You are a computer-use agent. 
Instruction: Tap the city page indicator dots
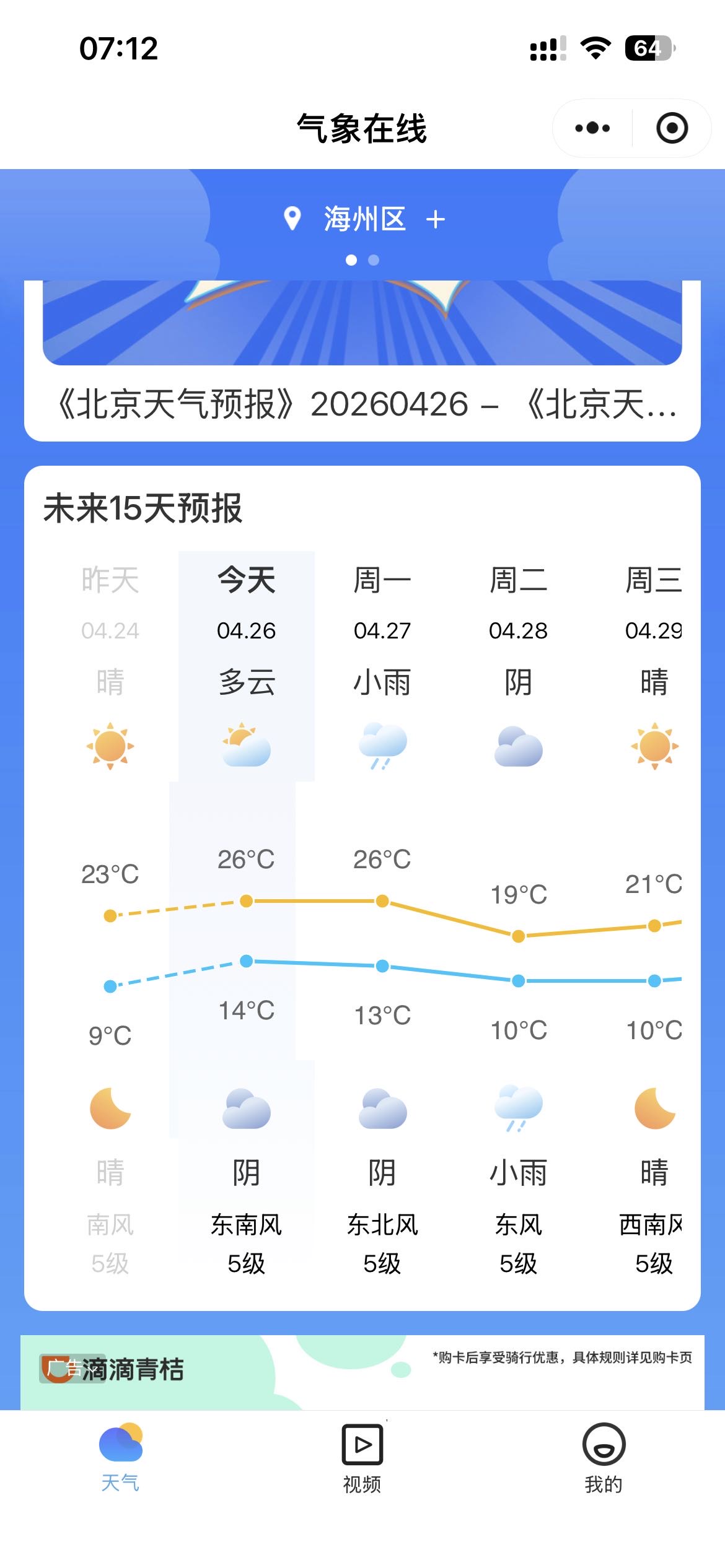(362, 260)
